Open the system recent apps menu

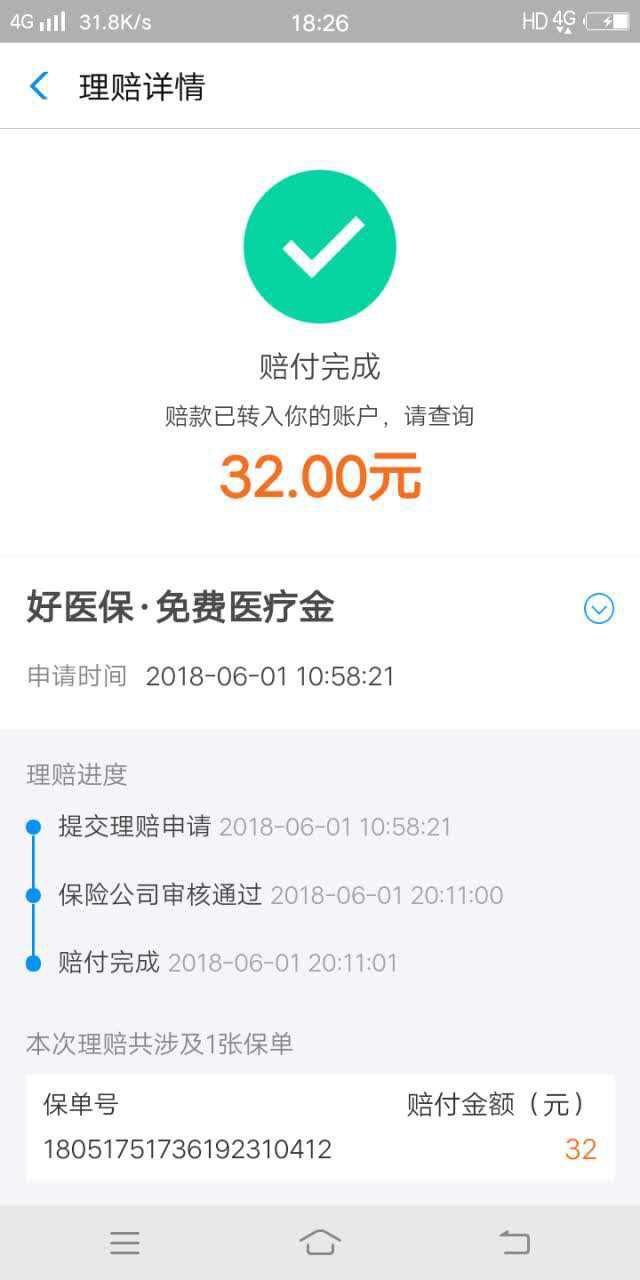tap(125, 1243)
